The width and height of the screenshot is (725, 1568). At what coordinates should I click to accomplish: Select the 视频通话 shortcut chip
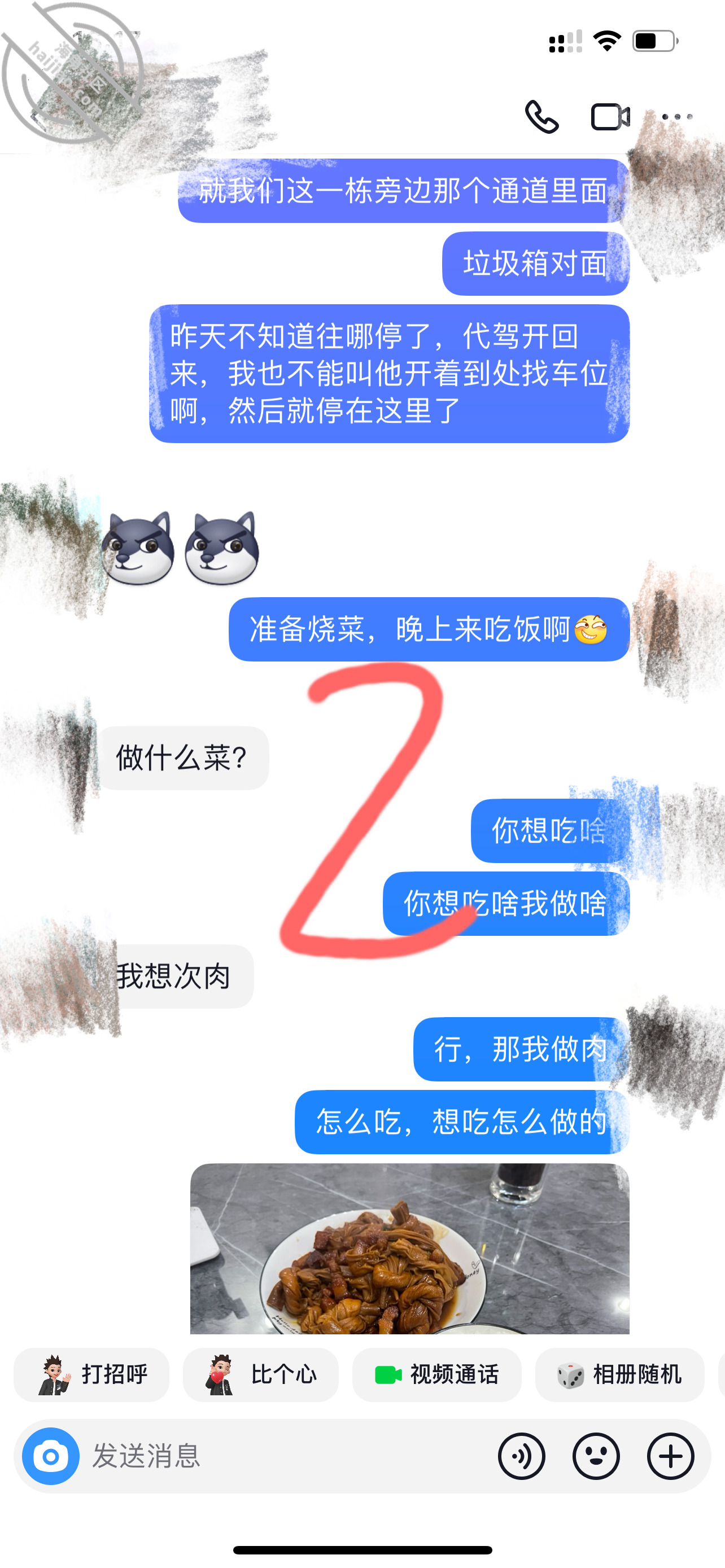[436, 1374]
